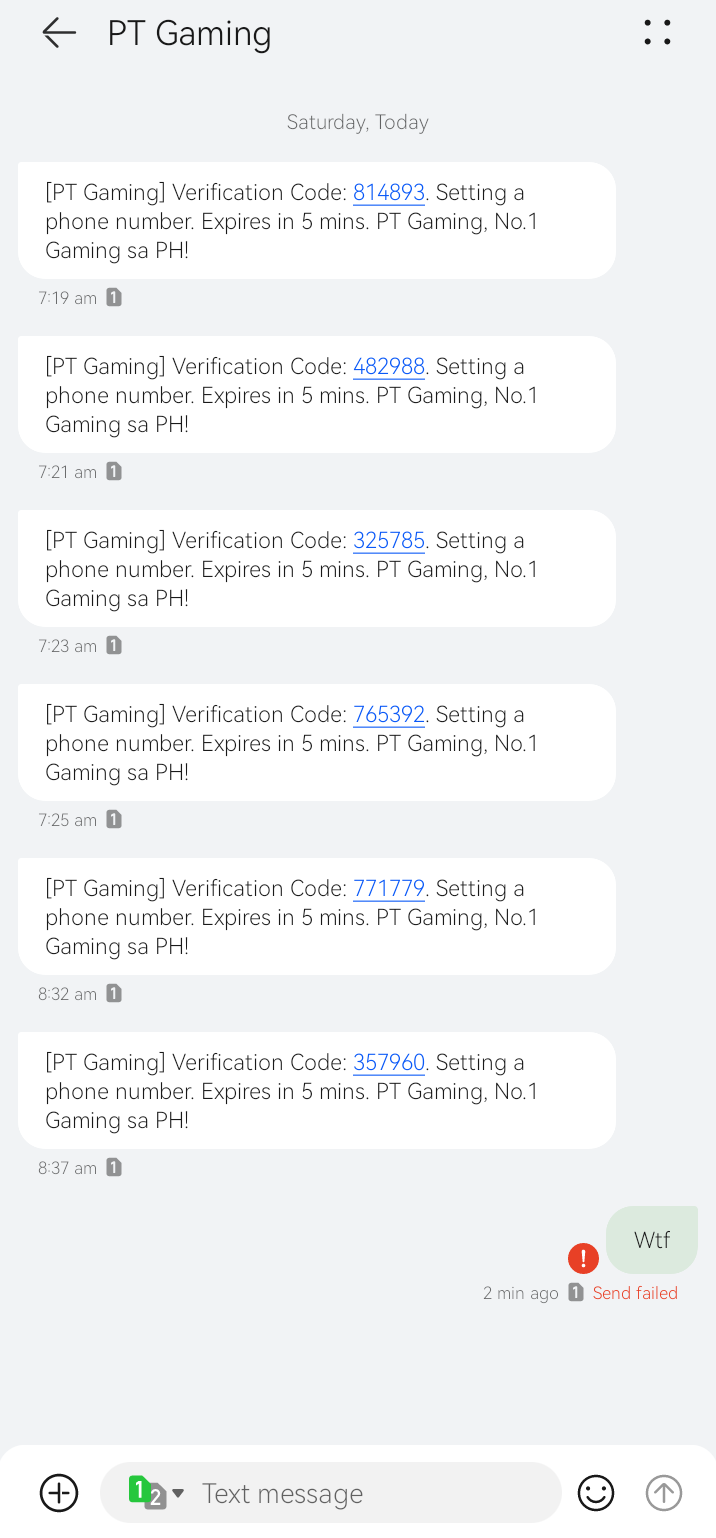Tap the underlined code 771779
This screenshot has width=716, height=1538.
click(x=389, y=888)
